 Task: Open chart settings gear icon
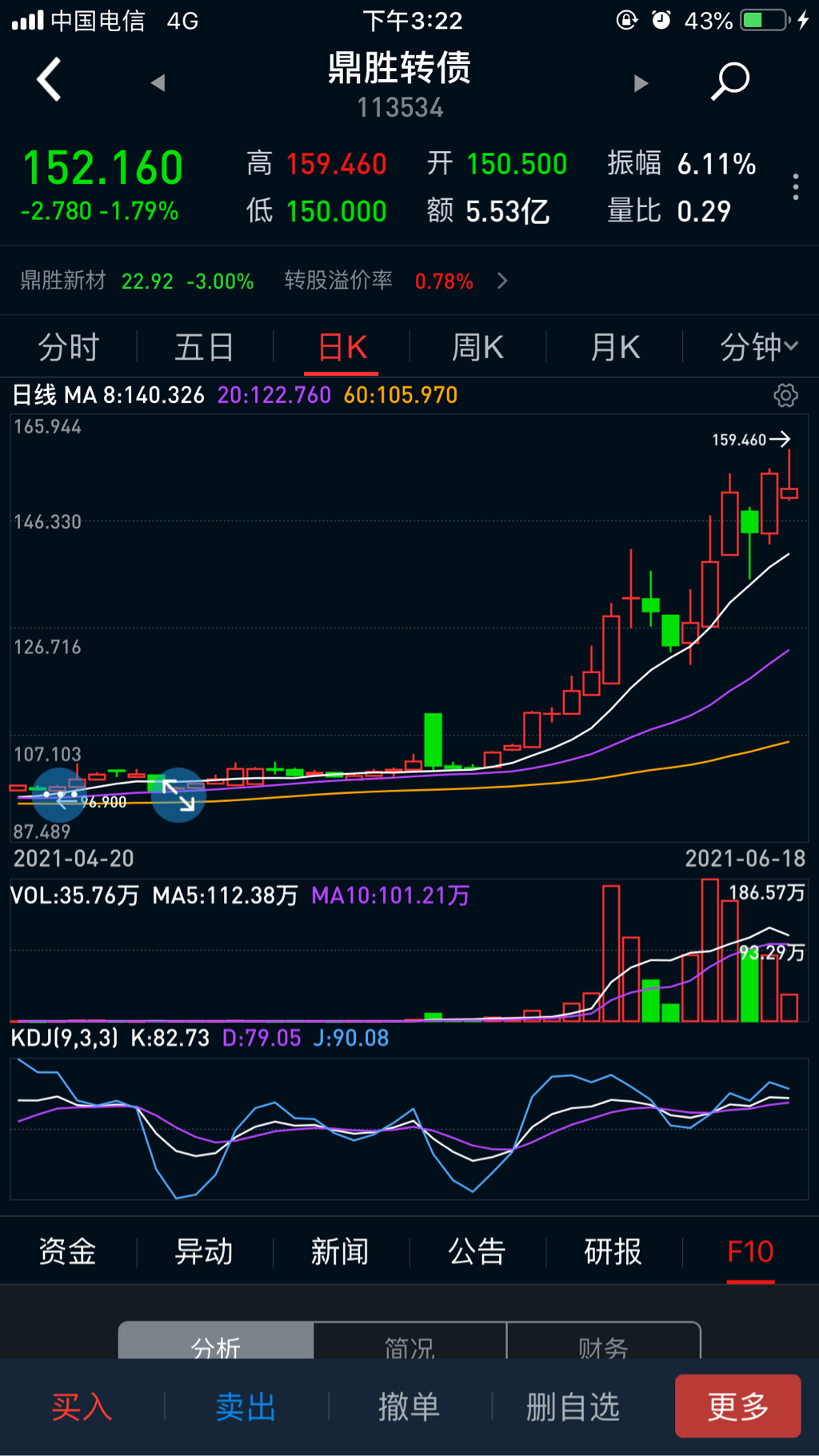785,395
